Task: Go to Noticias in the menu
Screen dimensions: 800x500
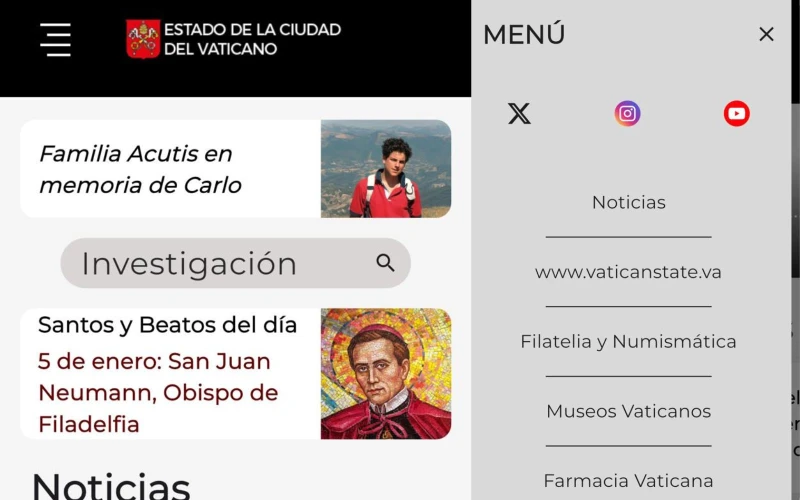Action: 628,202
